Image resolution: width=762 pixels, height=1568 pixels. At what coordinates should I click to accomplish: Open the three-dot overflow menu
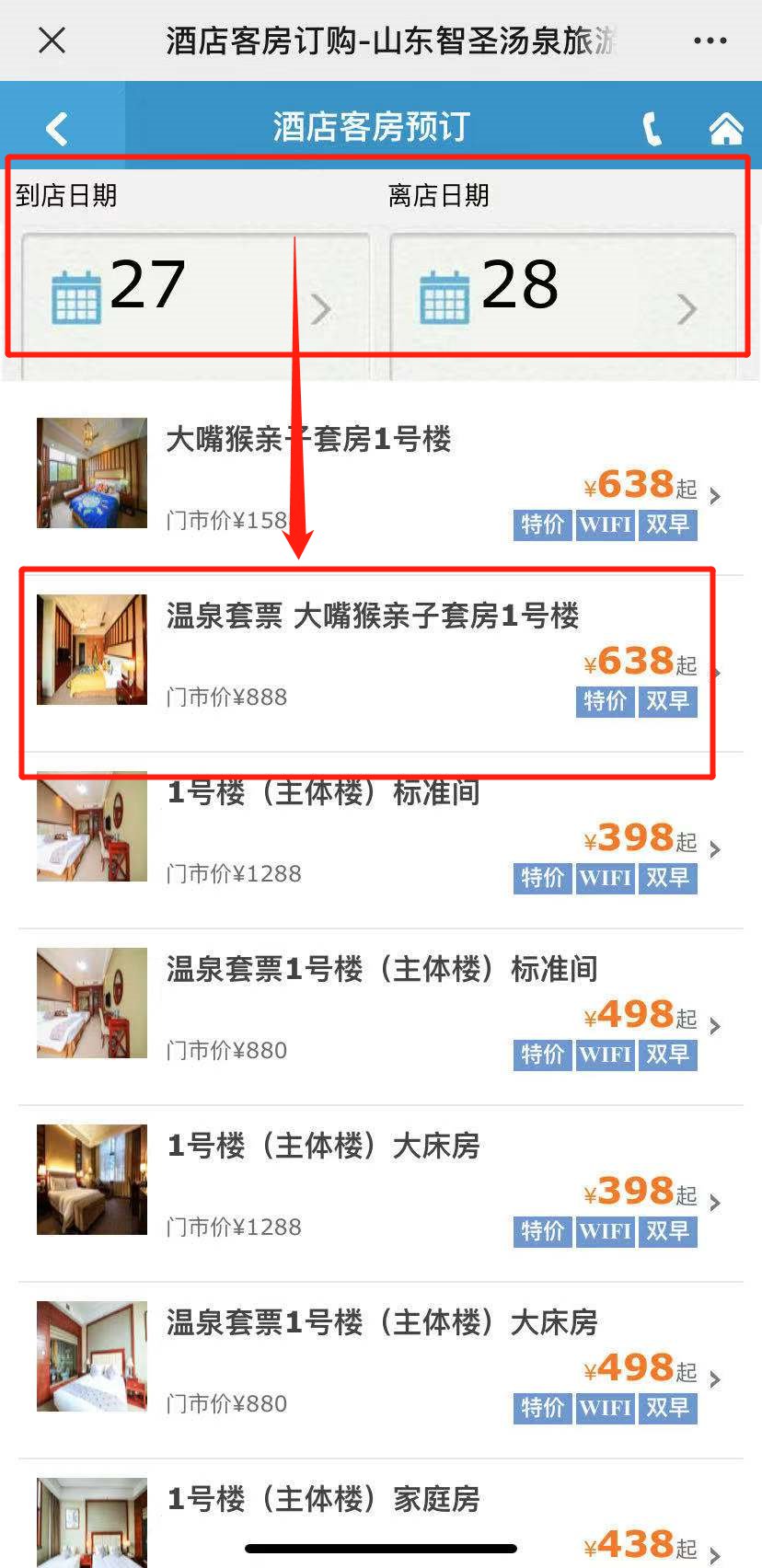click(x=710, y=40)
